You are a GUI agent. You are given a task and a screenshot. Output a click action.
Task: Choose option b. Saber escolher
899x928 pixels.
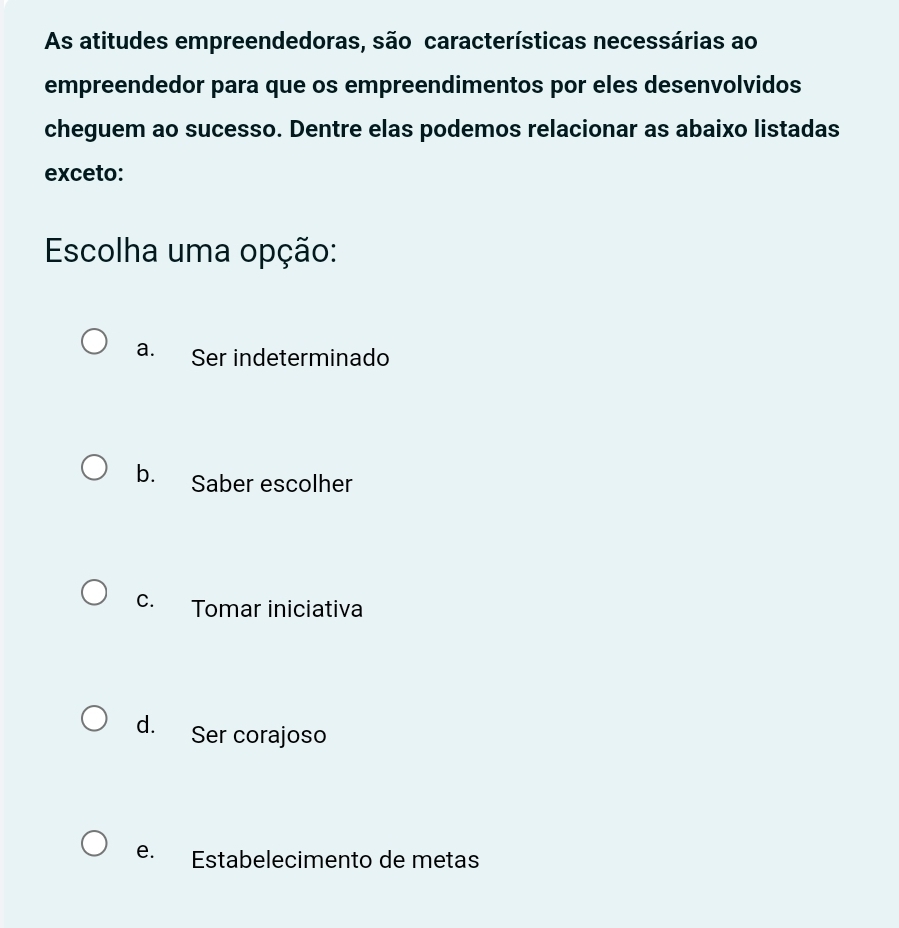(93, 469)
